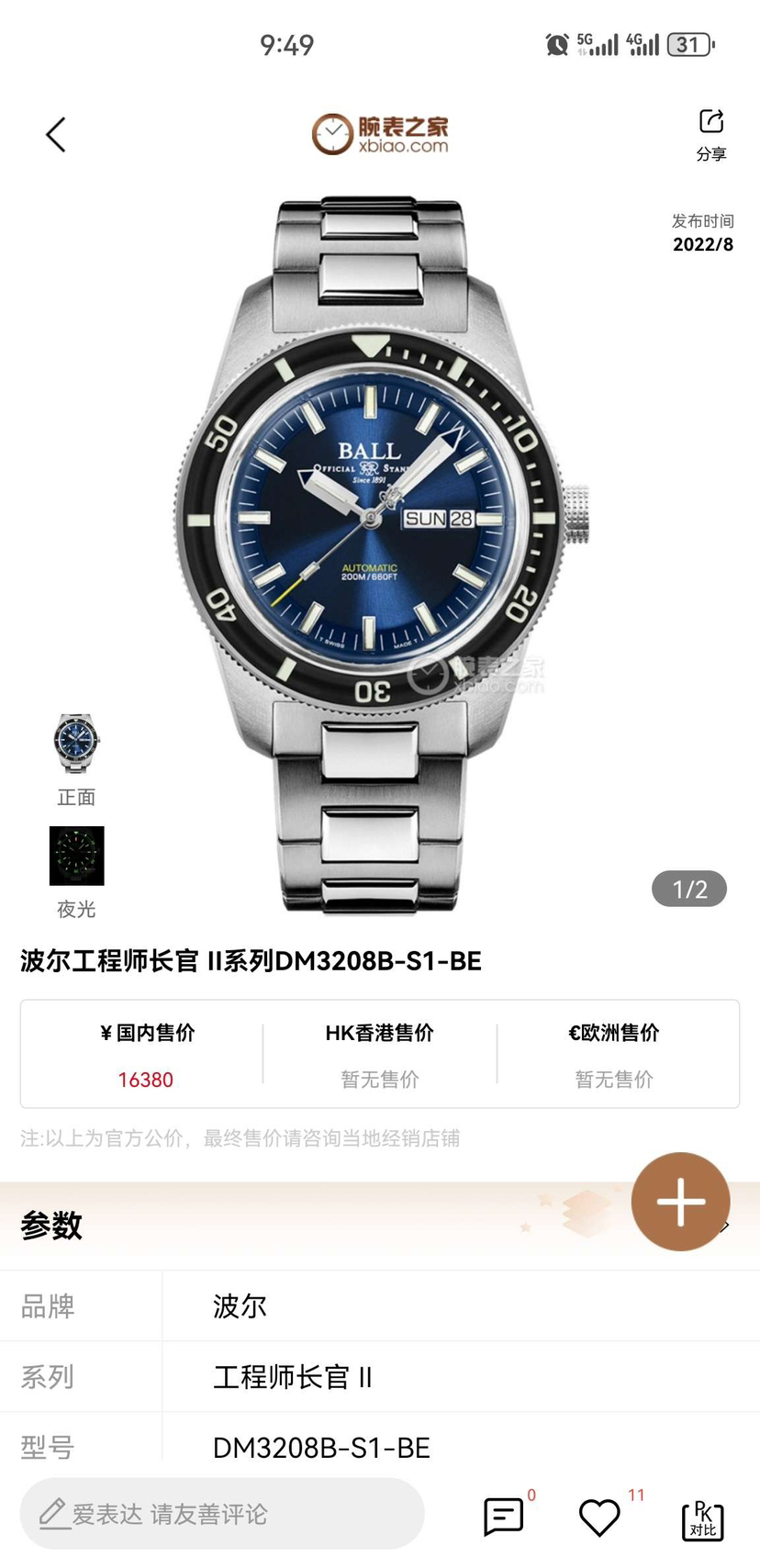Tap the floating plus button

point(680,1201)
